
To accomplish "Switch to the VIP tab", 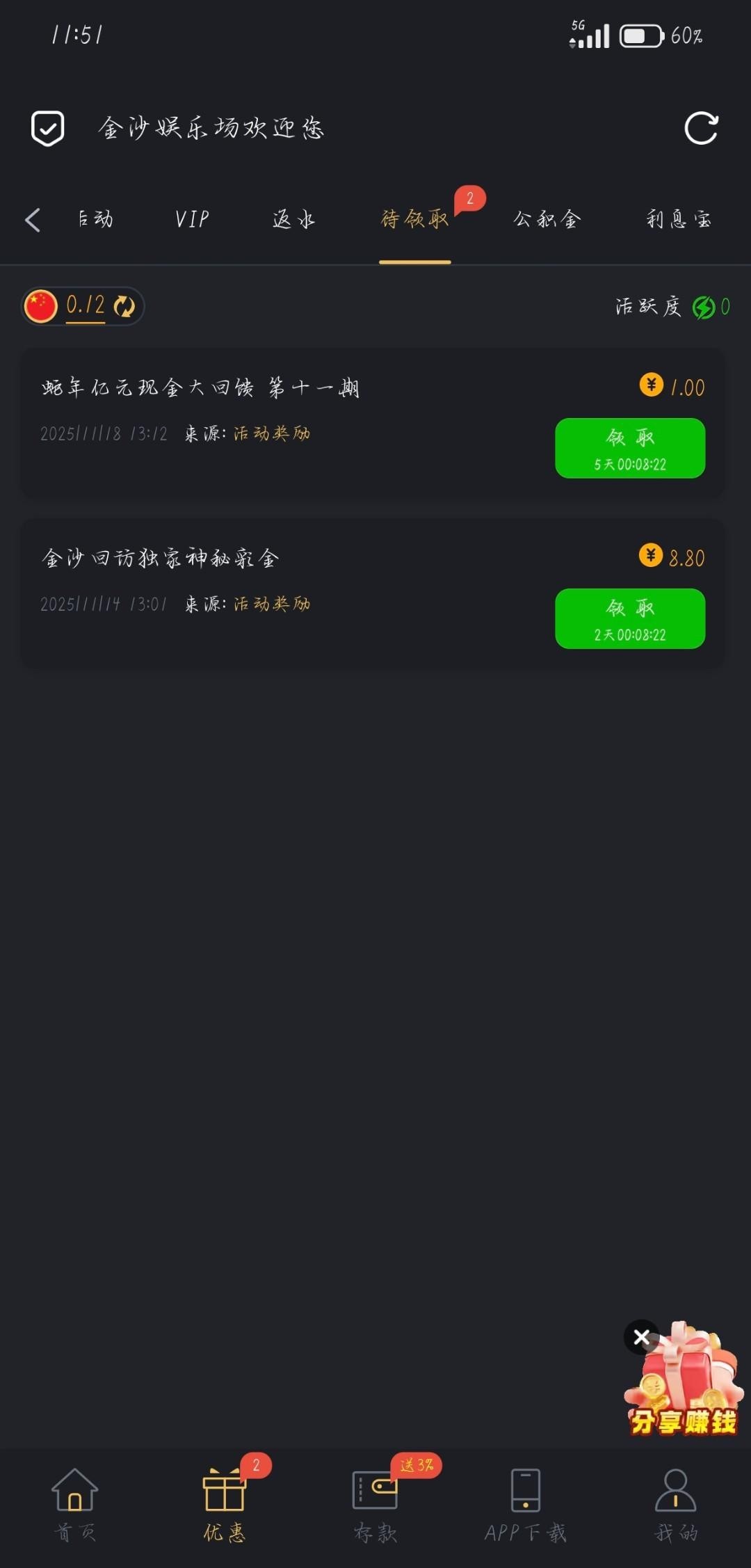I will tap(192, 220).
